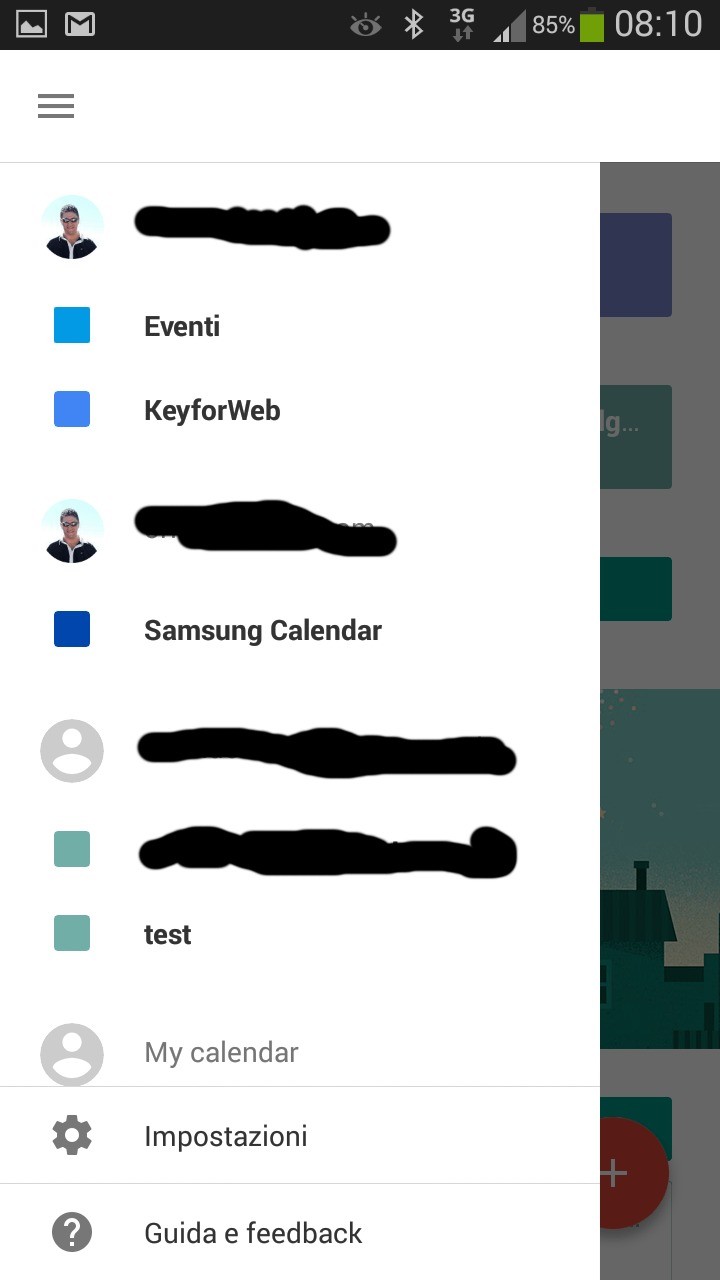
Task: Toggle the Samsung Calendar checkbox
Action: pyautogui.click(x=72, y=630)
